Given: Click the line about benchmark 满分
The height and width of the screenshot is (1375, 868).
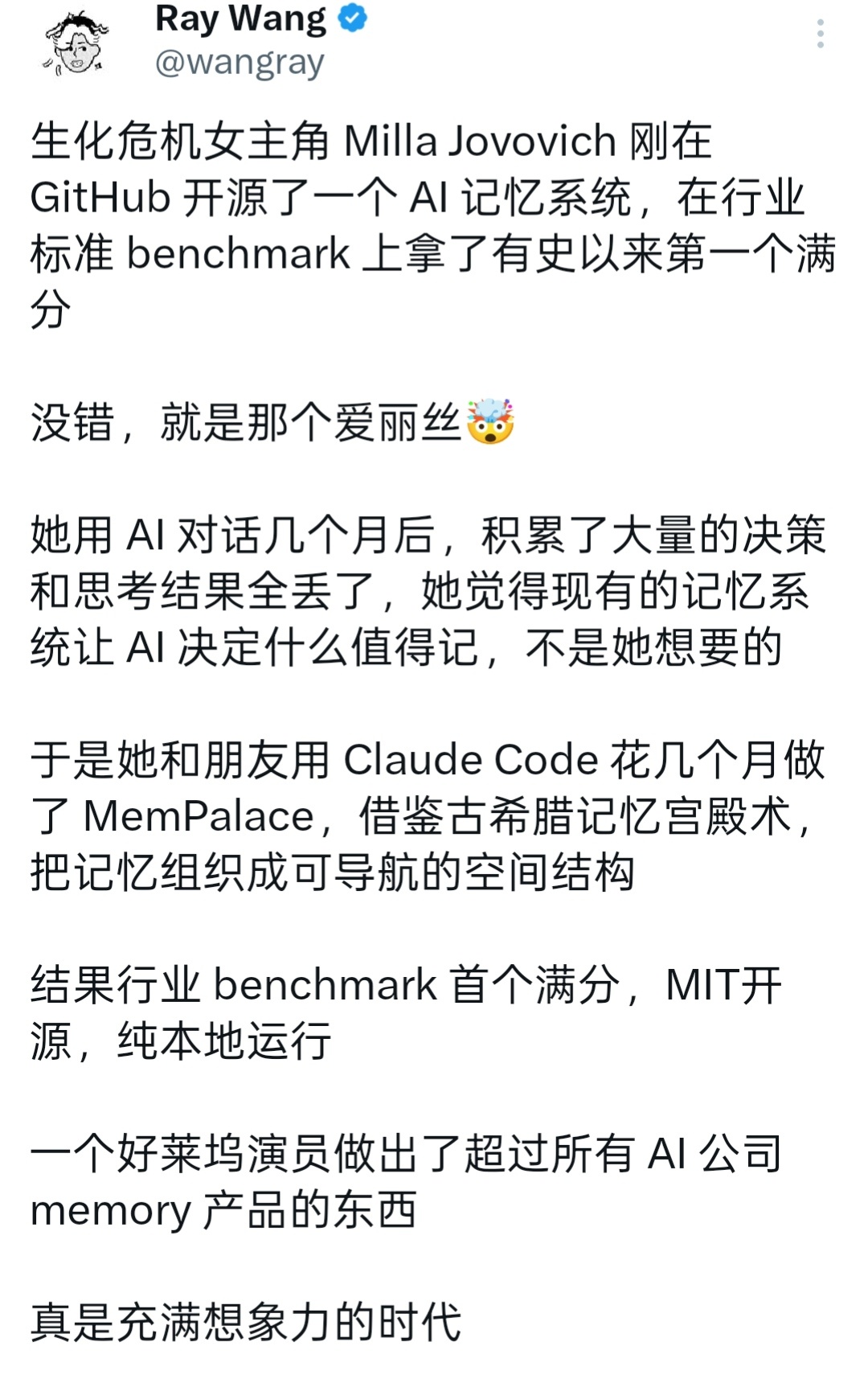Looking at the screenshot, I should pos(402,985).
